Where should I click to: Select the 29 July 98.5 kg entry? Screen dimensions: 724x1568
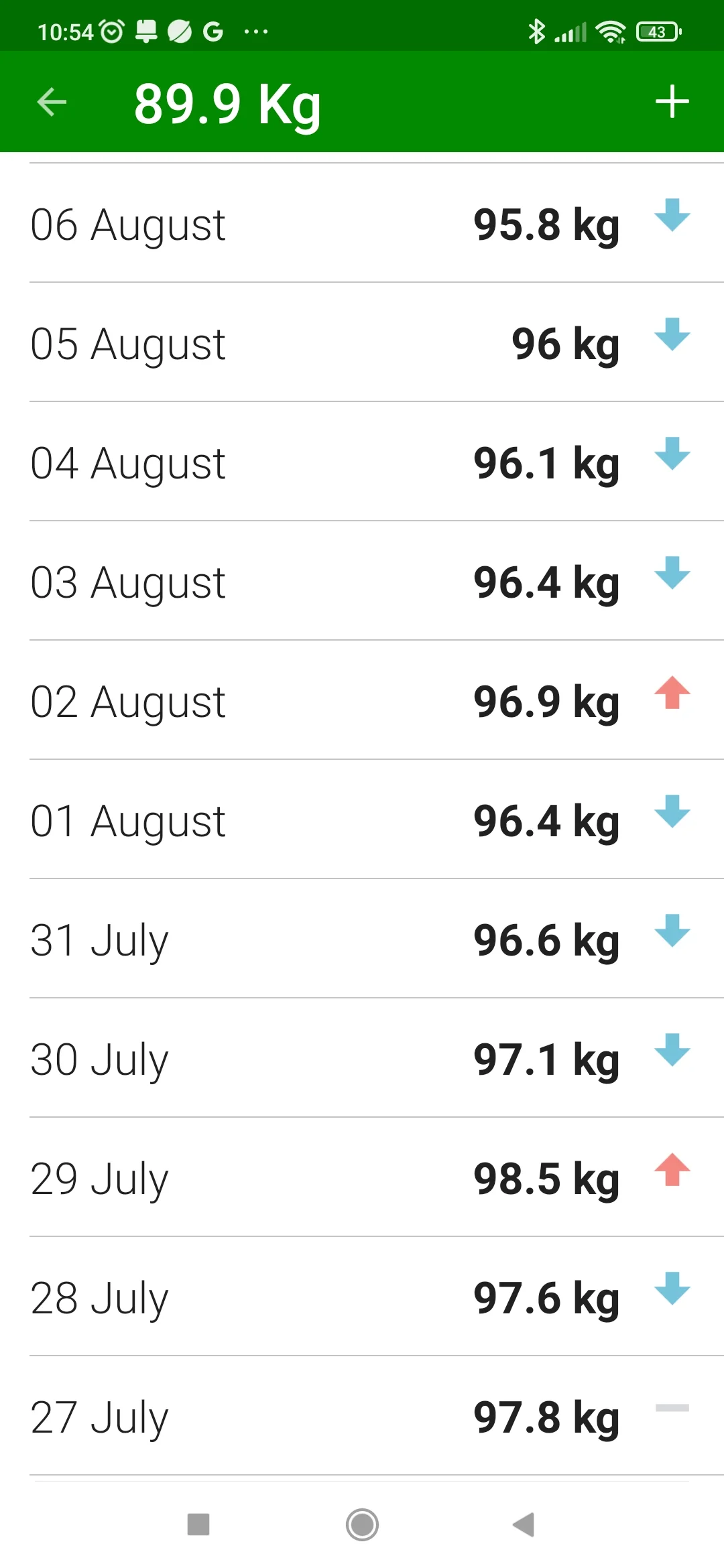pos(362,1178)
